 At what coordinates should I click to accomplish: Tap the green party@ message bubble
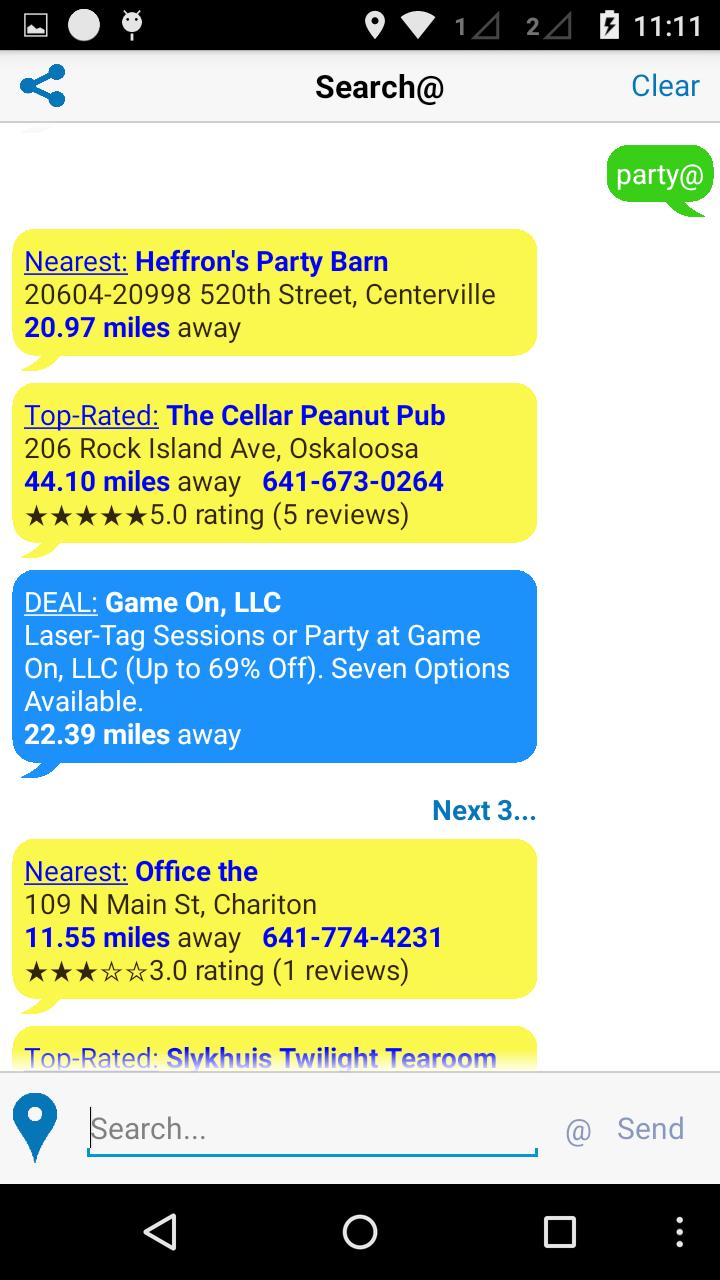click(x=659, y=174)
